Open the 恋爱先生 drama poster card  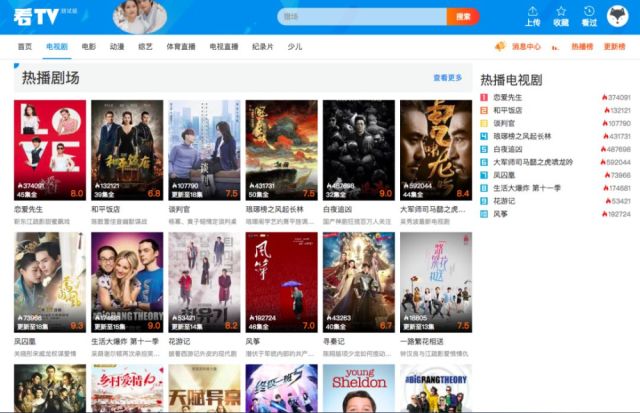point(50,150)
